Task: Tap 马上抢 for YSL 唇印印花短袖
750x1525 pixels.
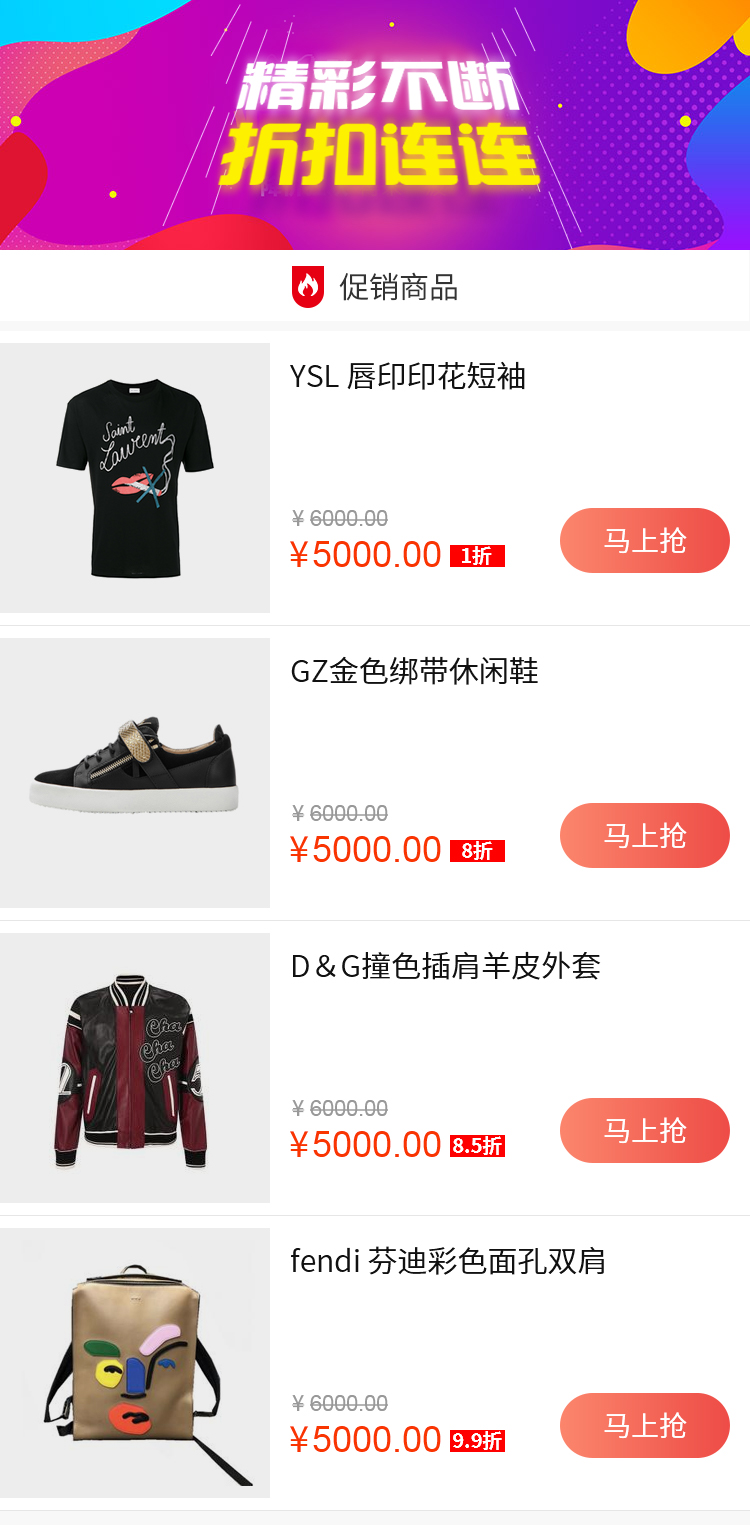Action: tap(644, 540)
